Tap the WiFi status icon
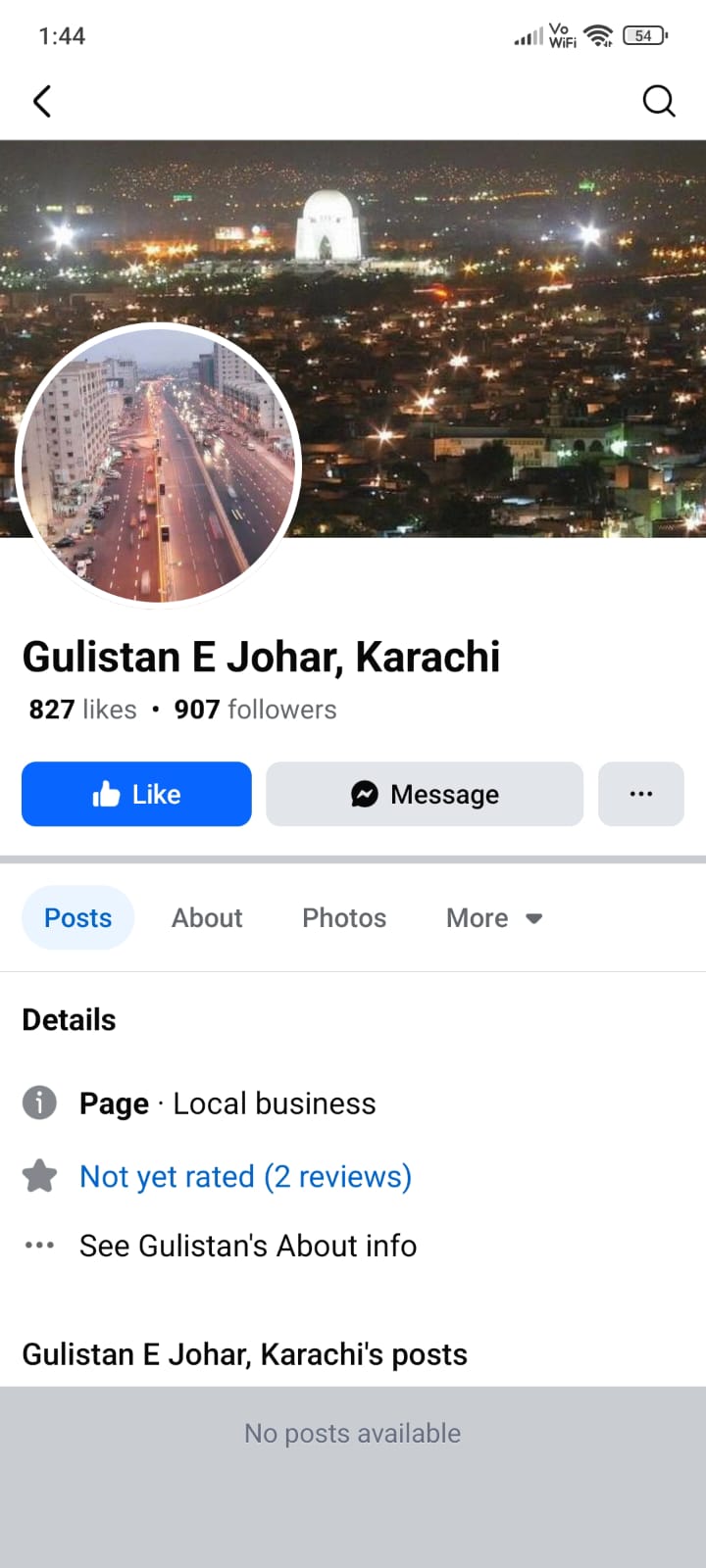This screenshot has width=706, height=1568. (598, 35)
